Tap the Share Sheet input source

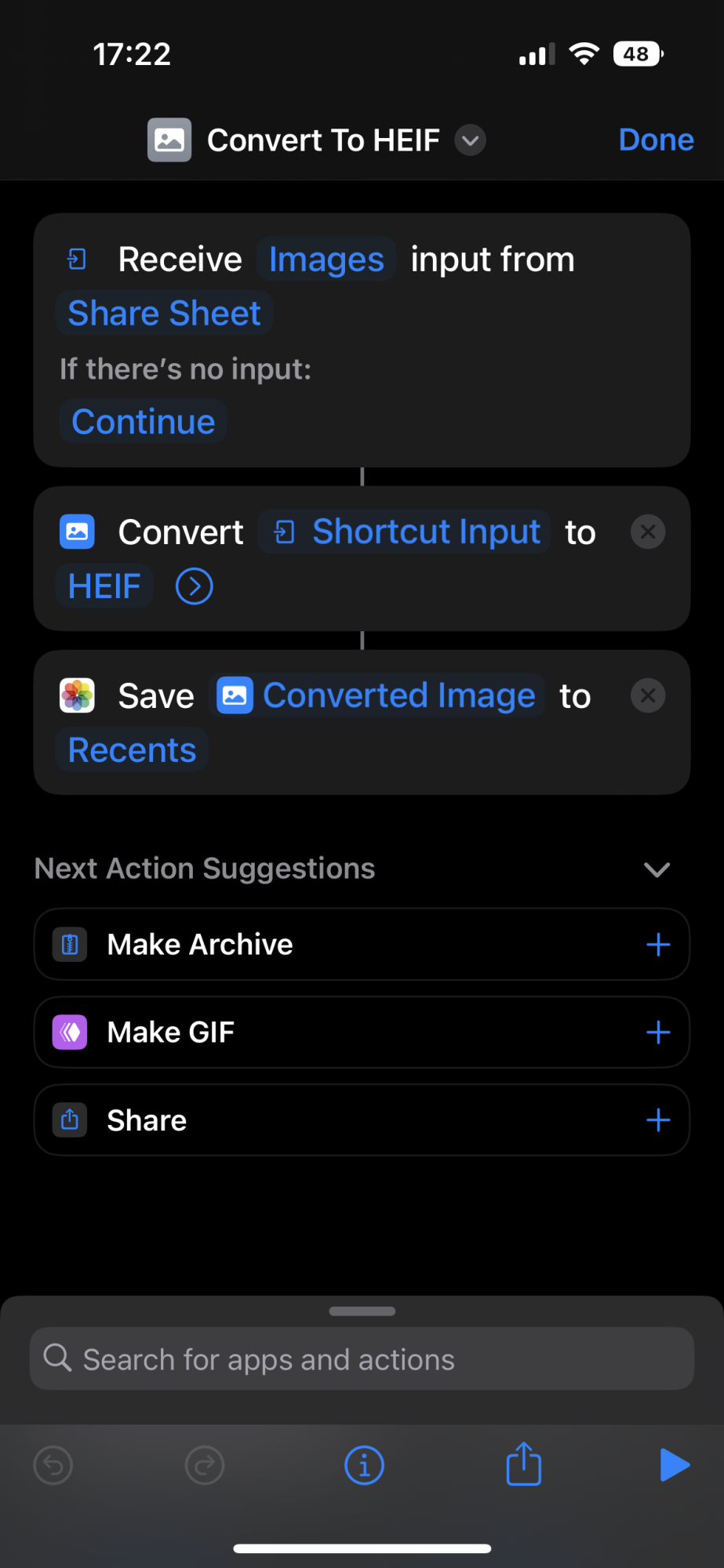[x=164, y=313]
